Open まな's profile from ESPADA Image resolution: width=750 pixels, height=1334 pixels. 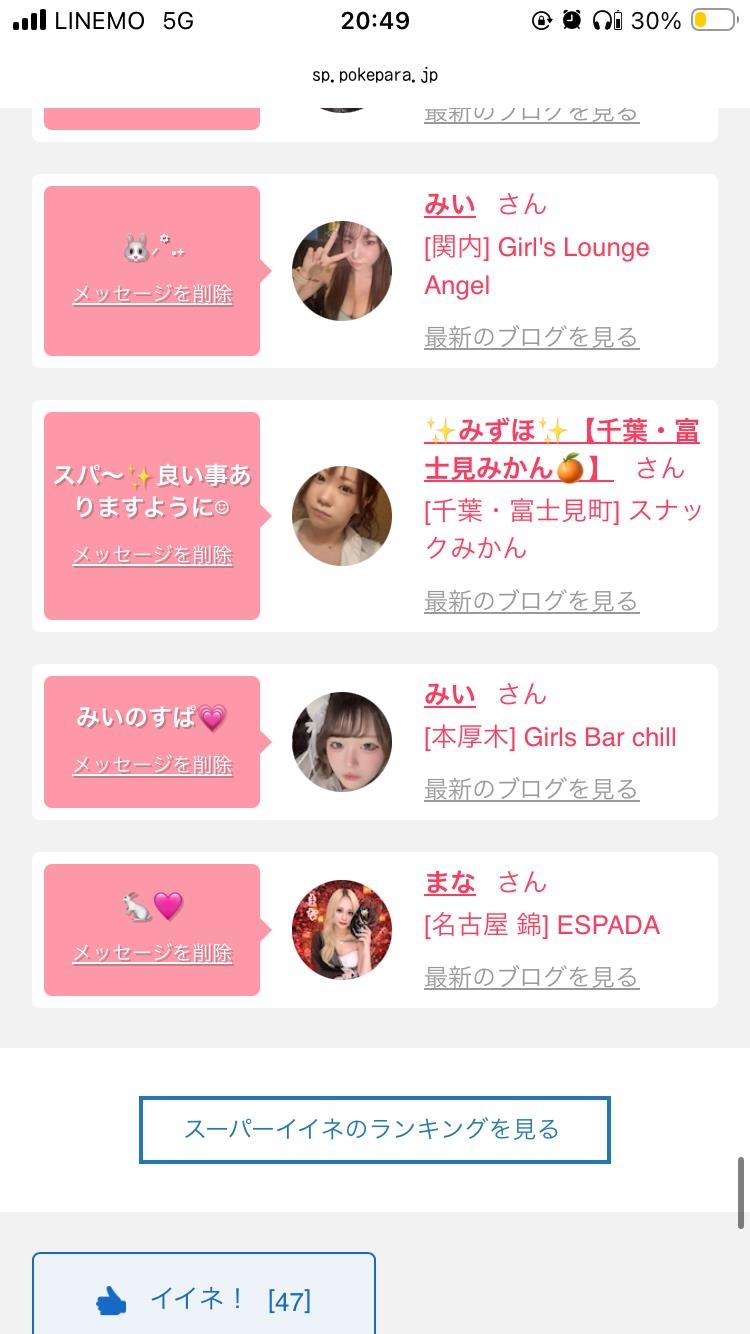click(450, 882)
